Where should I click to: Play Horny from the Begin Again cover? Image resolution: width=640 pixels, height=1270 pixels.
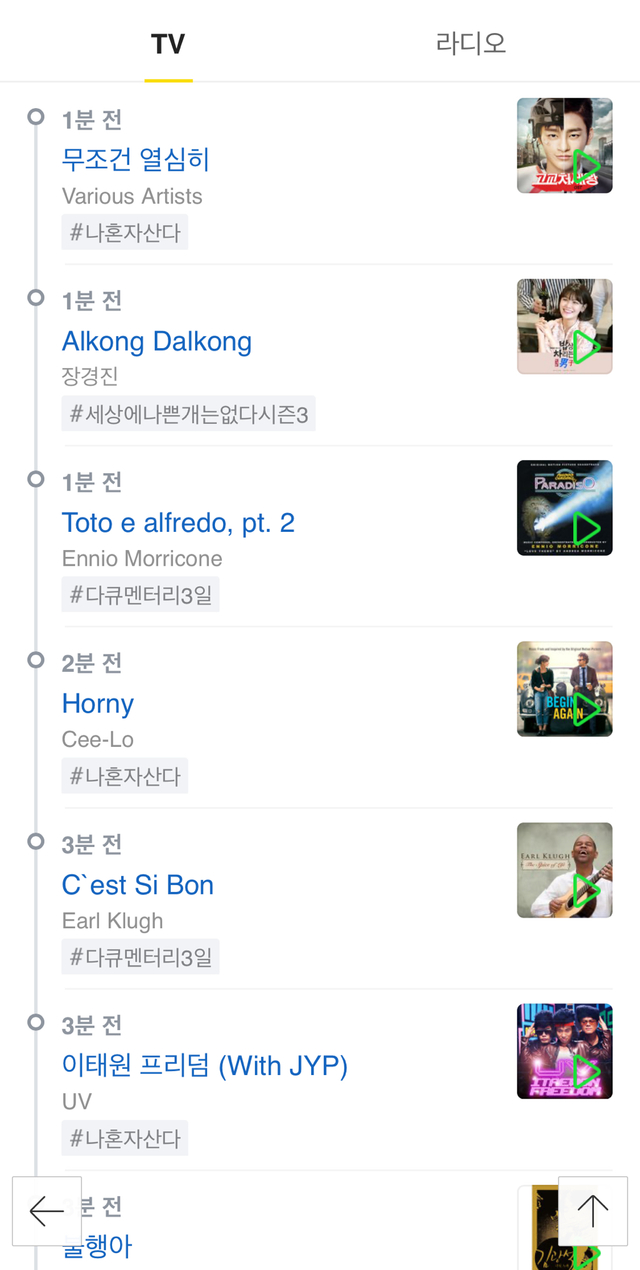click(x=565, y=689)
